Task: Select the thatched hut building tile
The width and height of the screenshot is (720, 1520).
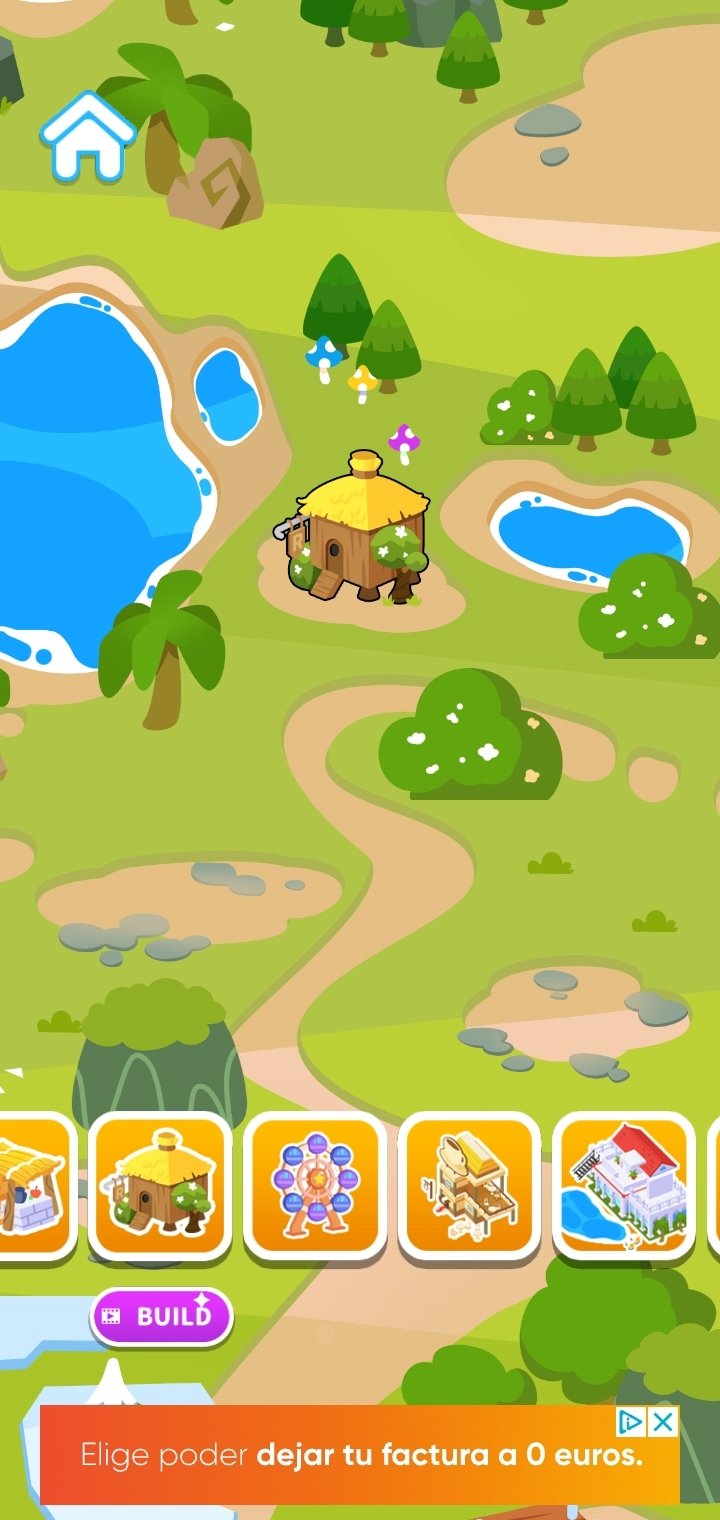Action: click(x=160, y=1186)
